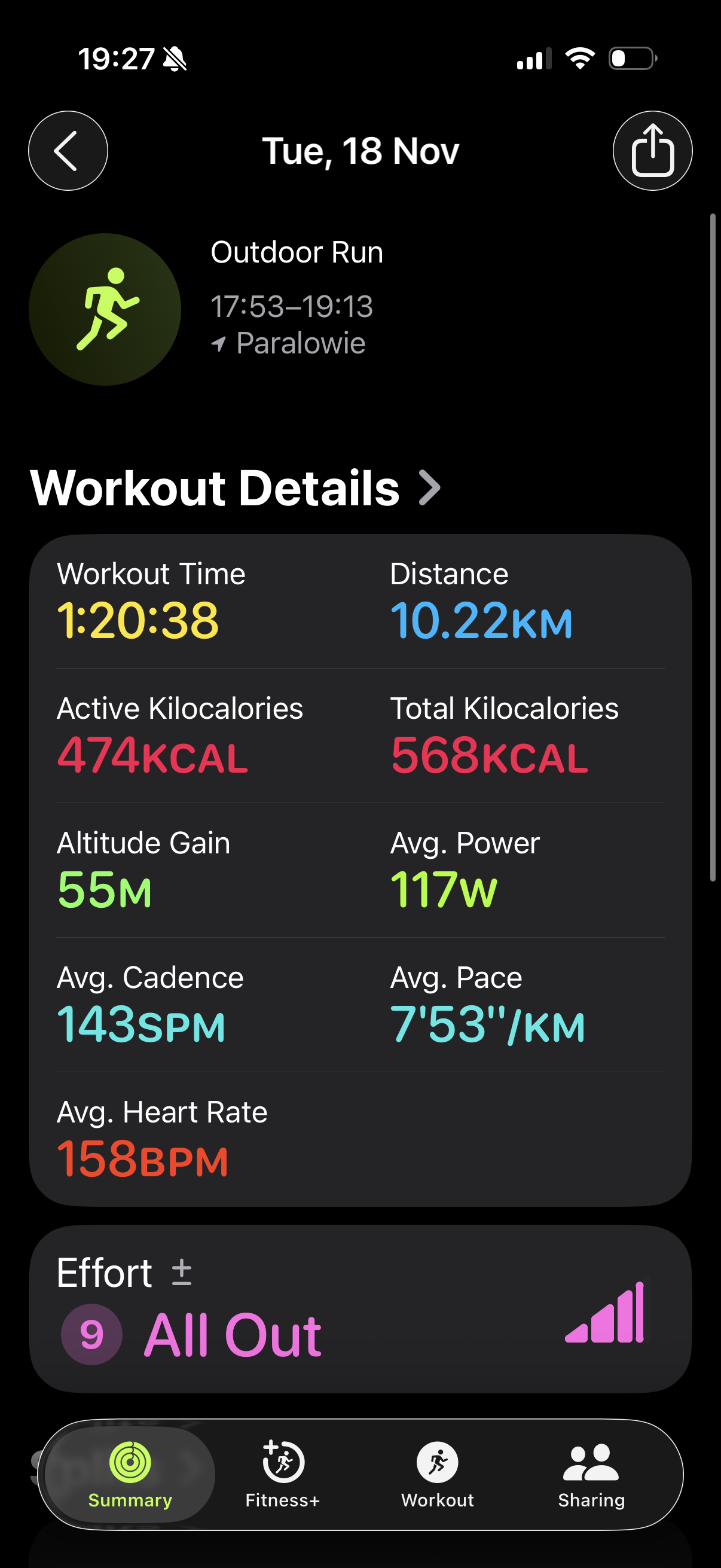Open the Workout tab
The width and height of the screenshot is (721, 1568).
(438, 1474)
